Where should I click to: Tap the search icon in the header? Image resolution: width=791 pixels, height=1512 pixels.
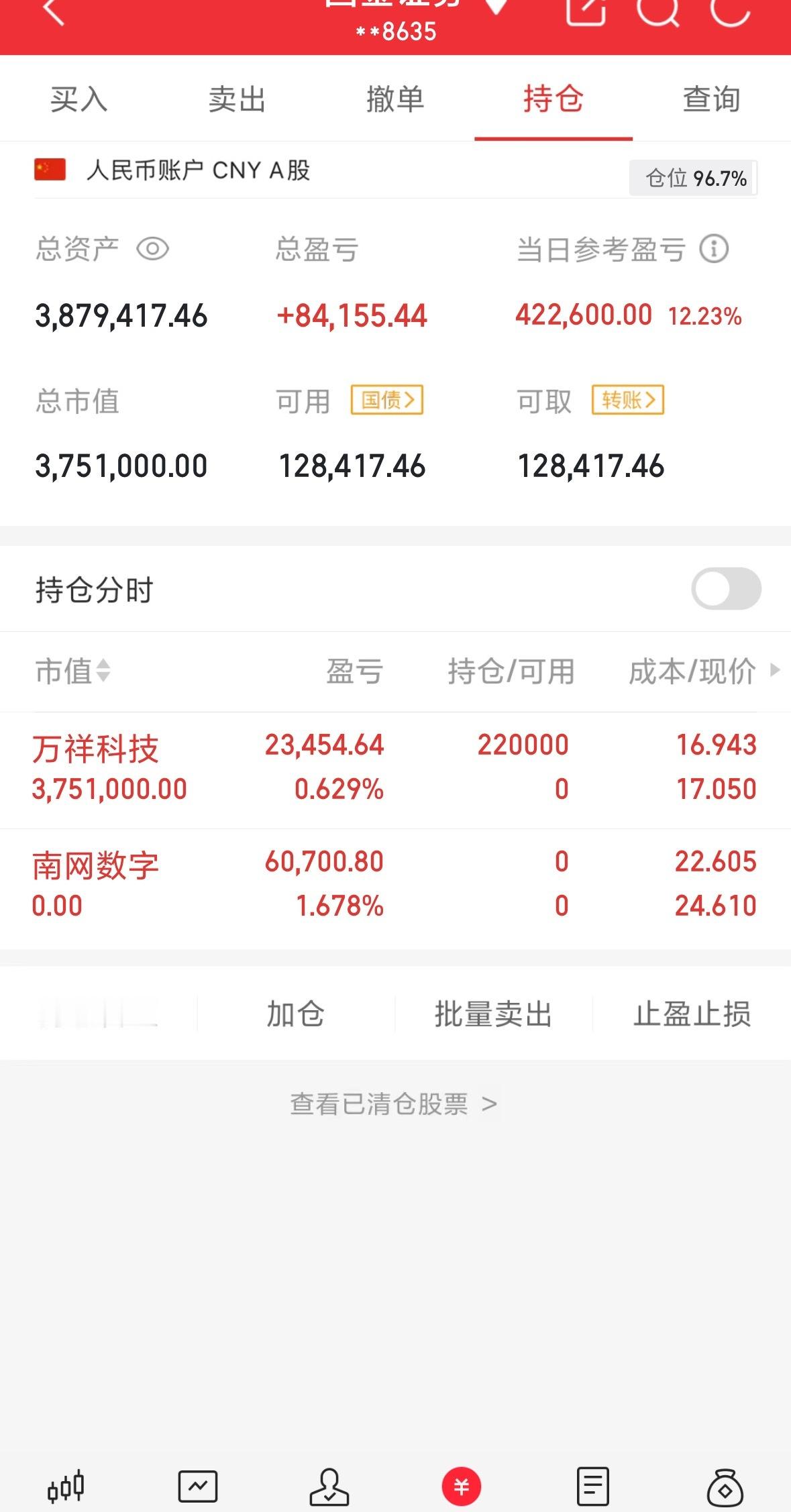tap(659, 15)
